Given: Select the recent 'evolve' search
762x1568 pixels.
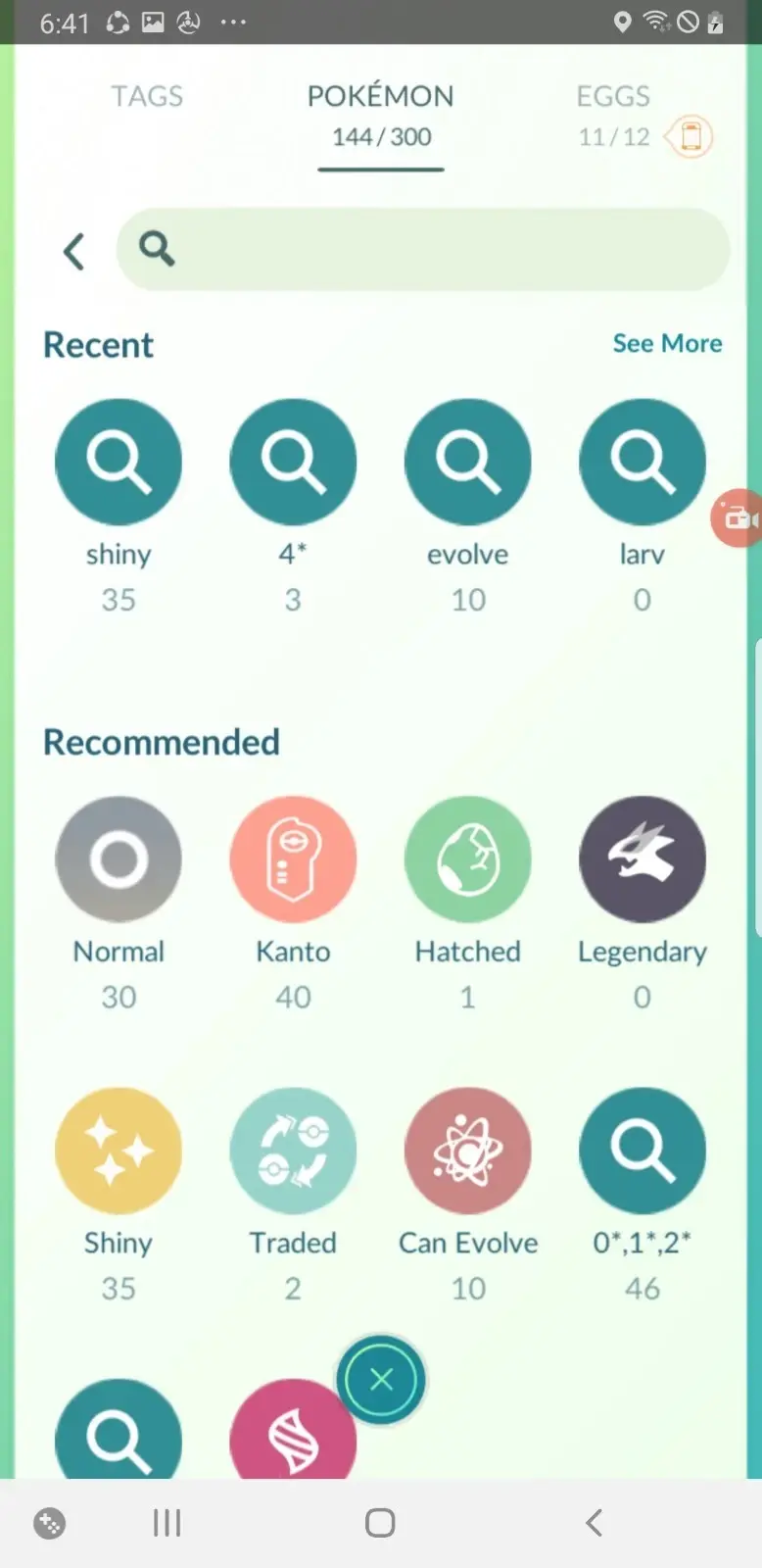Looking at the screenshot, I should coord(468,462).
